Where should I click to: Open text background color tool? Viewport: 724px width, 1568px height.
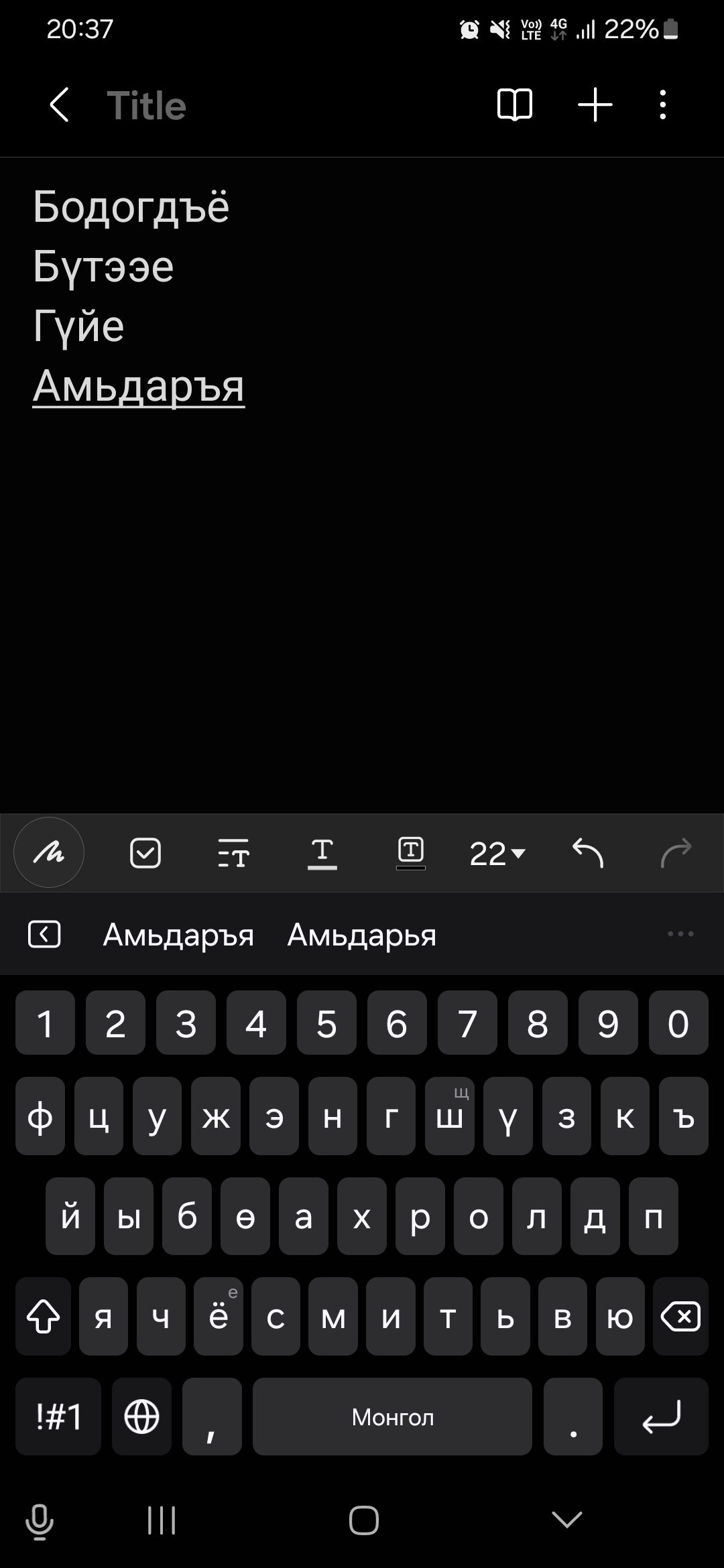(x=411, y=853)
